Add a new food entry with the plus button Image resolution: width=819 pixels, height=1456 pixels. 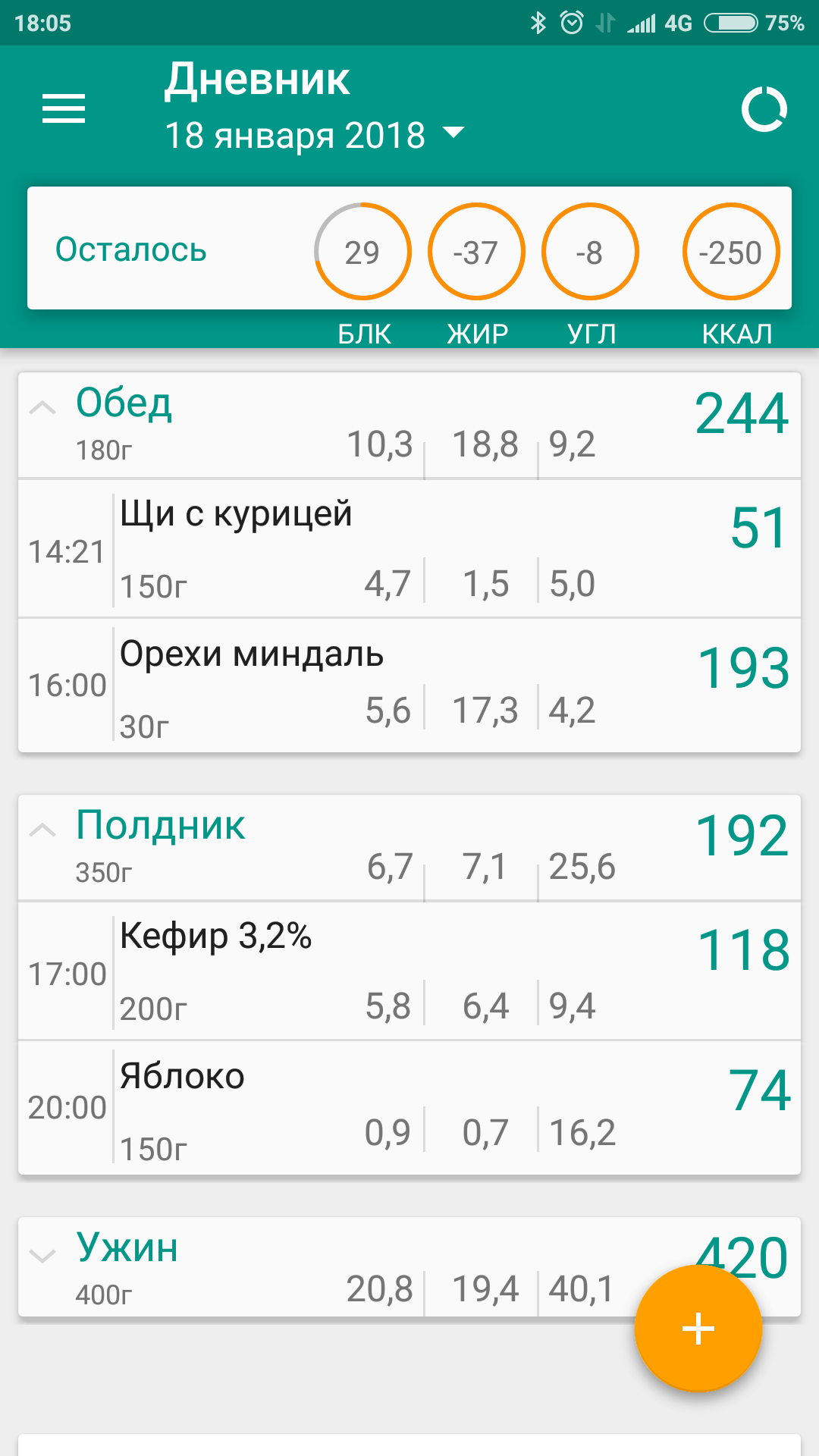[x=698, y=1329]
